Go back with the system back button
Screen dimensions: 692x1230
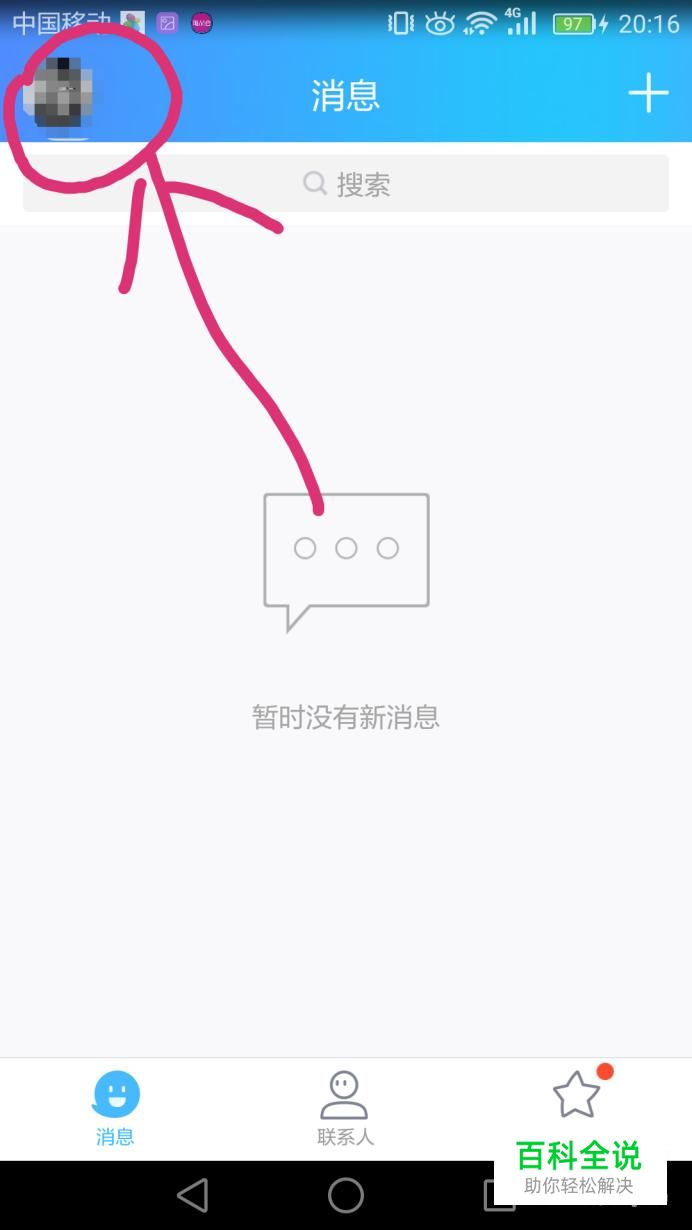point(192,1195)
